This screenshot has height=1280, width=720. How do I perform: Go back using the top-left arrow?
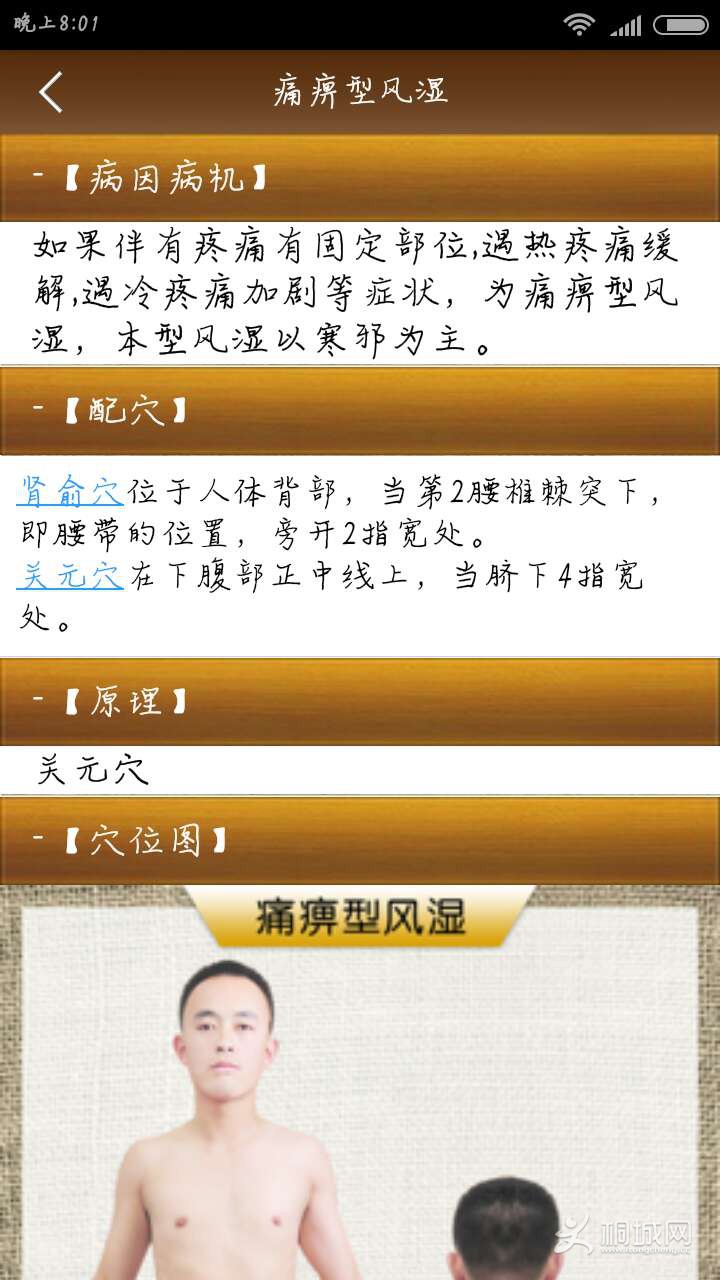tap(51, 92)
